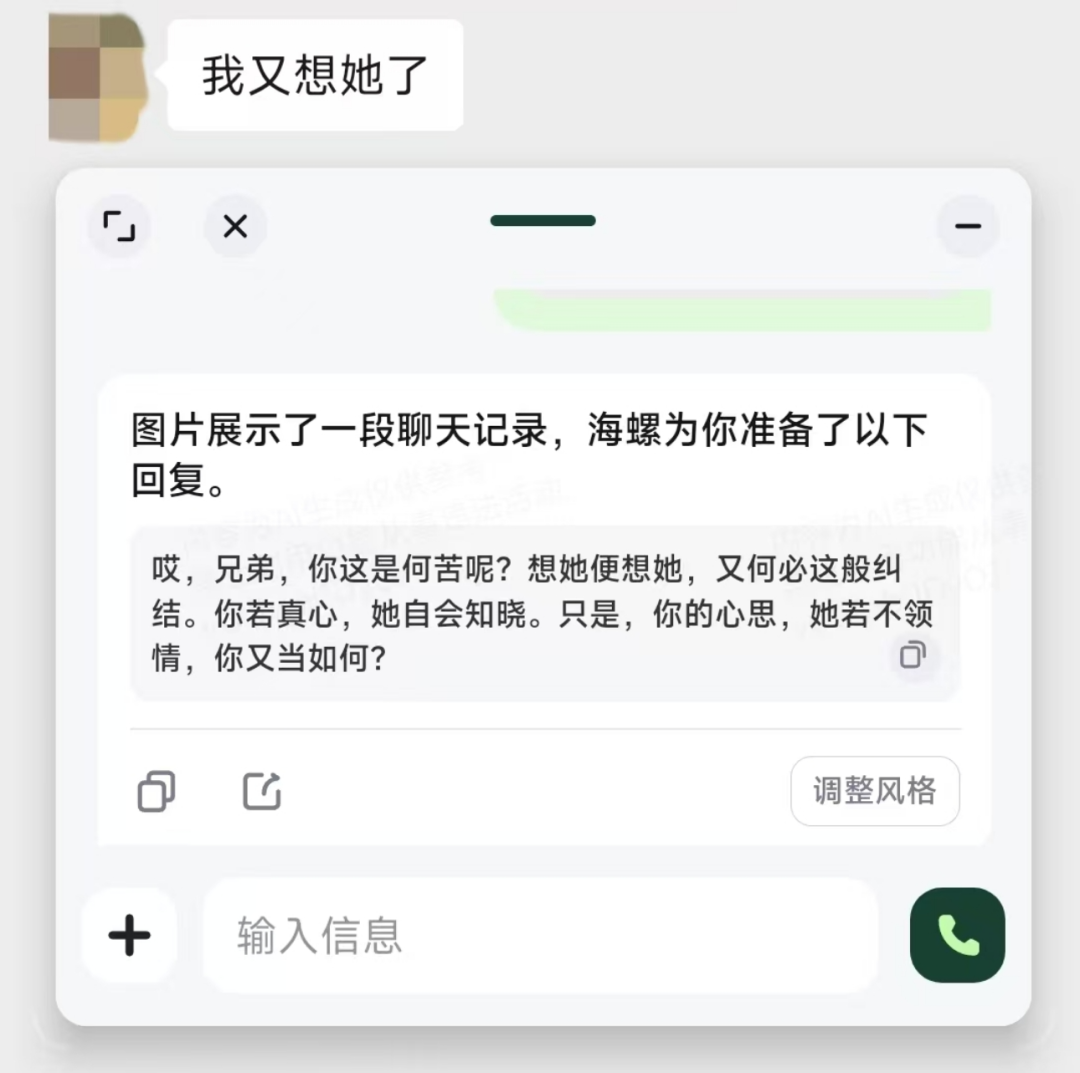This screenshot has height=1073, width=1080.
Task: Expand the assistant panel to full screen
Action: tap(119, 226)
